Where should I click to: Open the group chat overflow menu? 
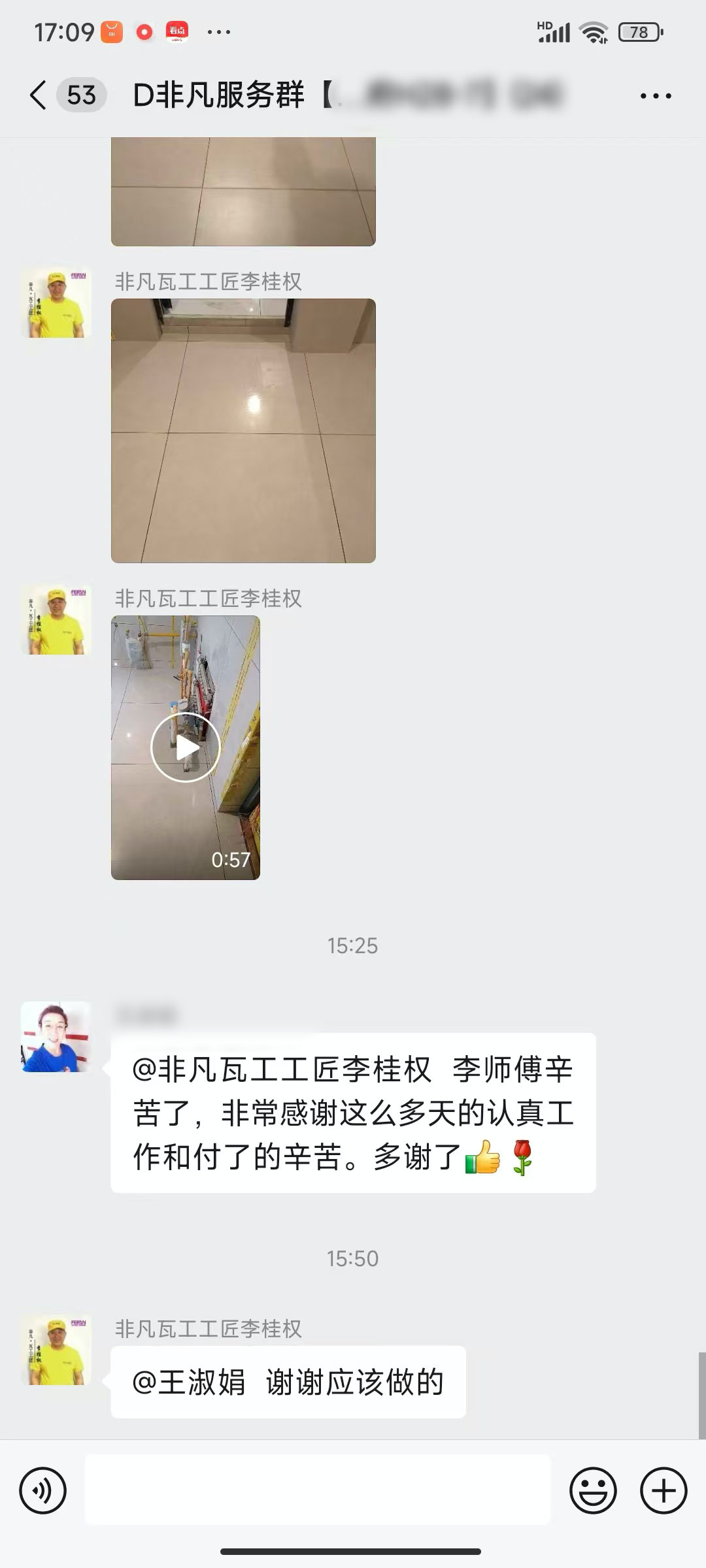pyautogui.click(x=655, y=96)
